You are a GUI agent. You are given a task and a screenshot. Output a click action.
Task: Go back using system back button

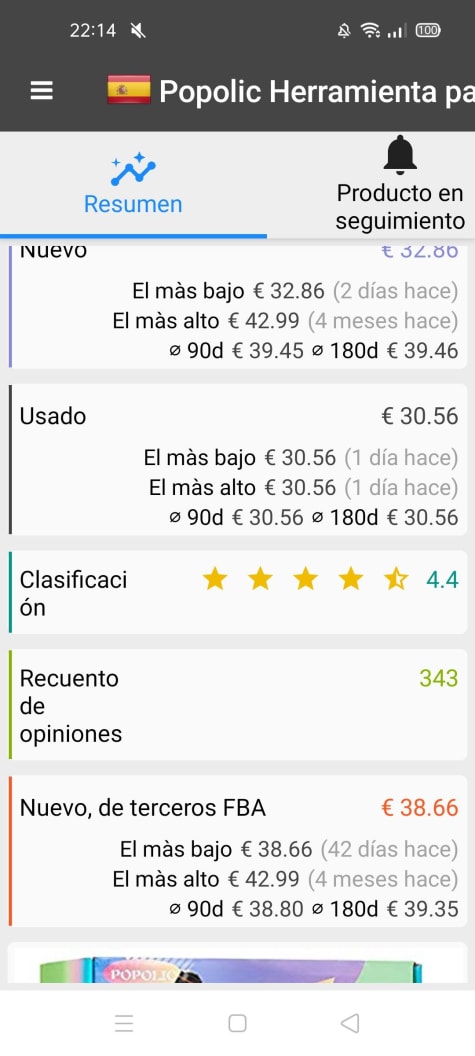point(350,1023)
